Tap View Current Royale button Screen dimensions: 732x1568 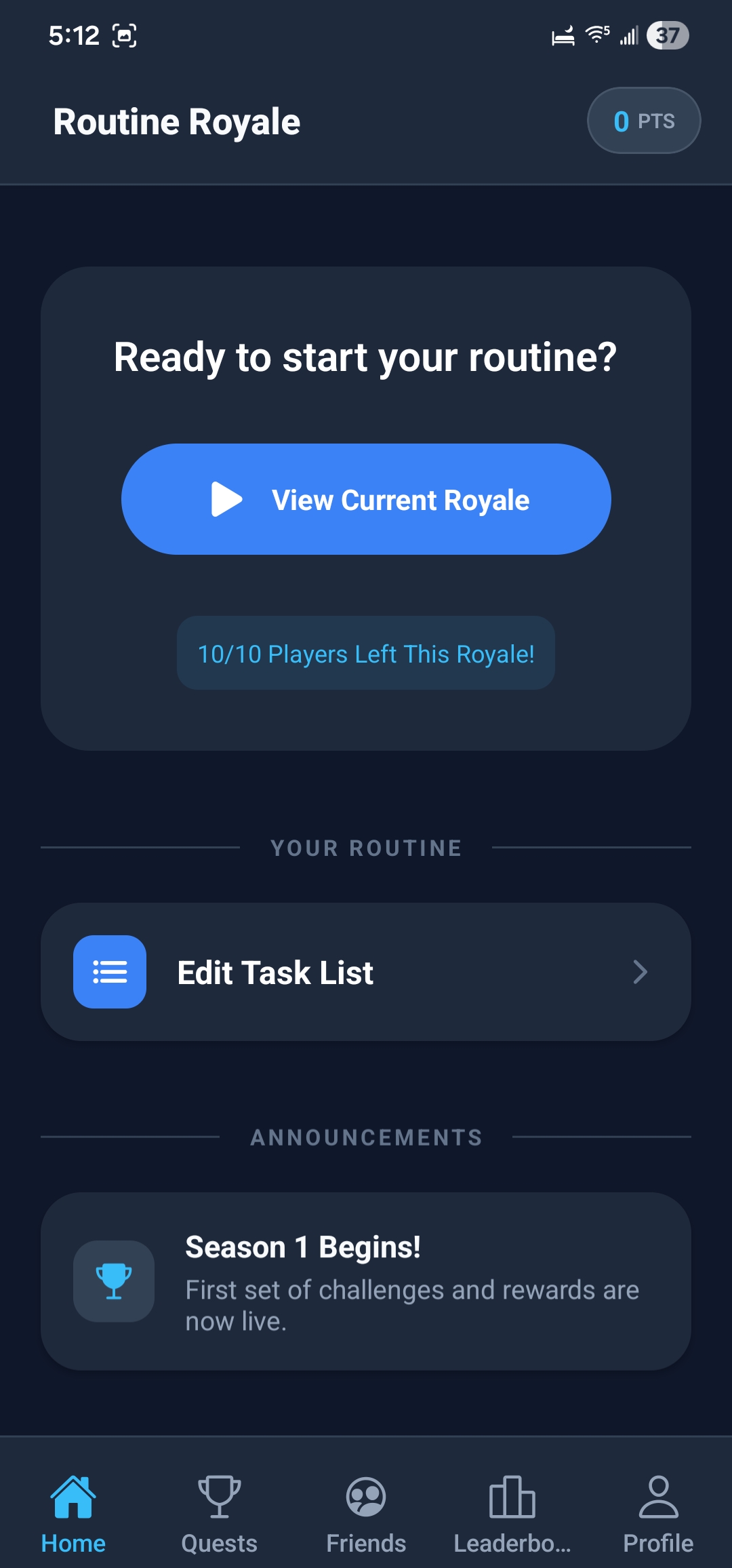[x=366, y=499]
